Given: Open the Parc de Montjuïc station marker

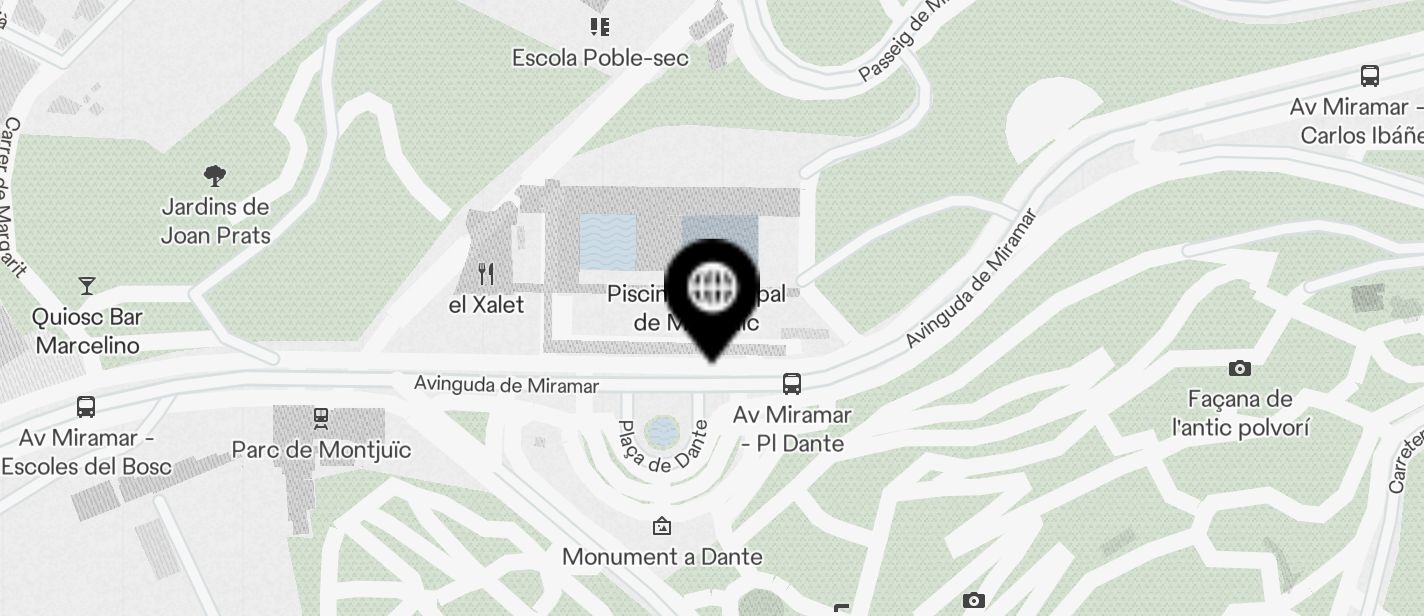Looking at the screenshot, I should pyautogui.click(x=321, y=417).
